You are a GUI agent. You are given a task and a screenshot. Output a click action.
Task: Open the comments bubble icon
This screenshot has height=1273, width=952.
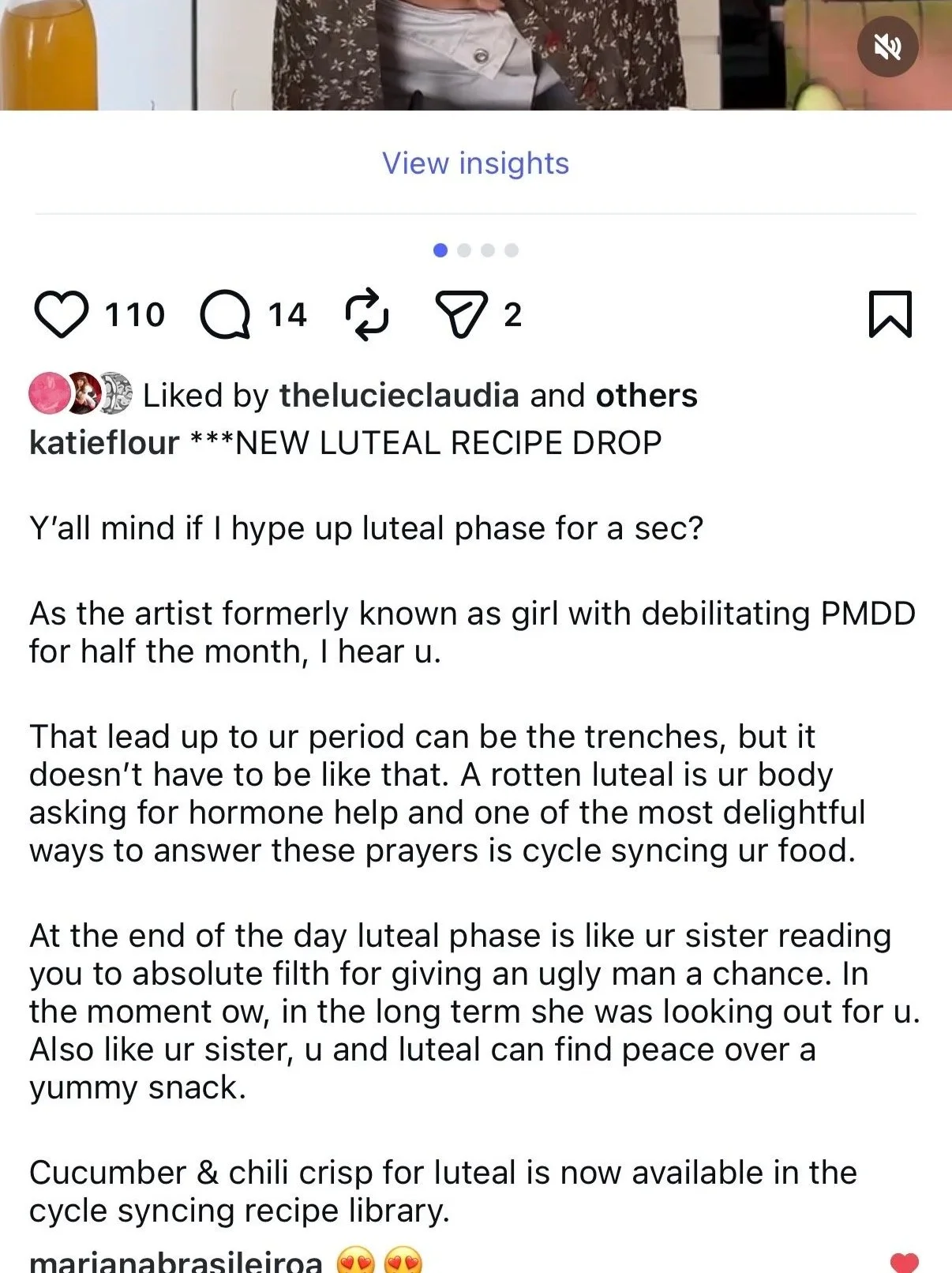tap(225, 314)
